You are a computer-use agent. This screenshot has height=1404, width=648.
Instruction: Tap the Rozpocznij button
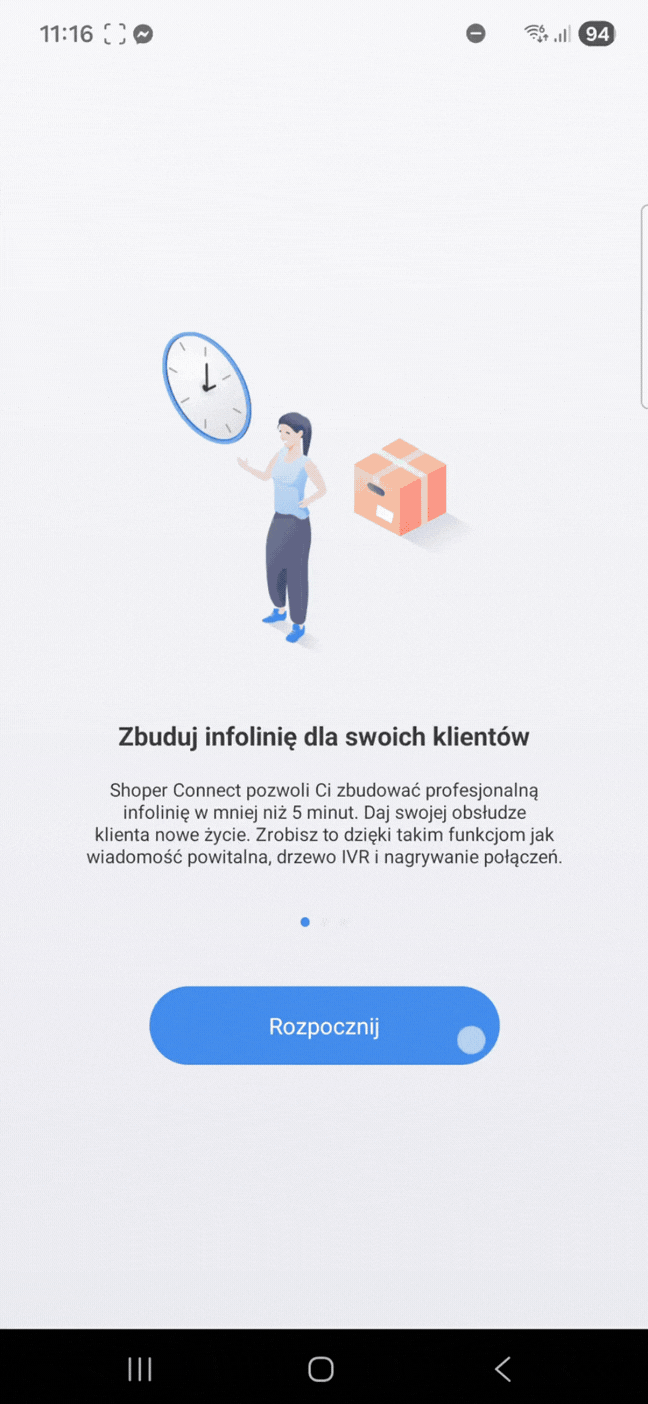tap(324, 1026)
